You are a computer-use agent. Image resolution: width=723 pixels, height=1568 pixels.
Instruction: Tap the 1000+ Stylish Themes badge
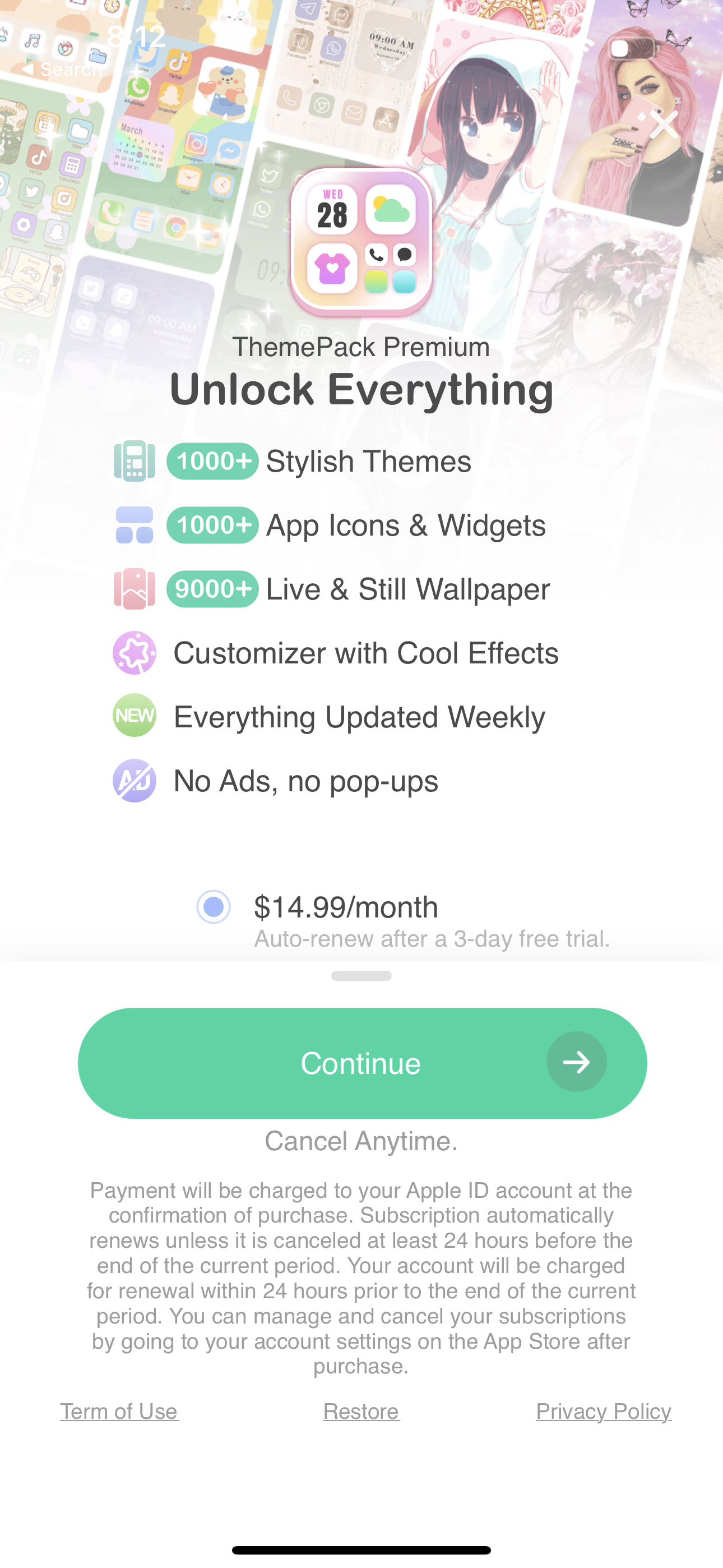(x=212, y=461)
